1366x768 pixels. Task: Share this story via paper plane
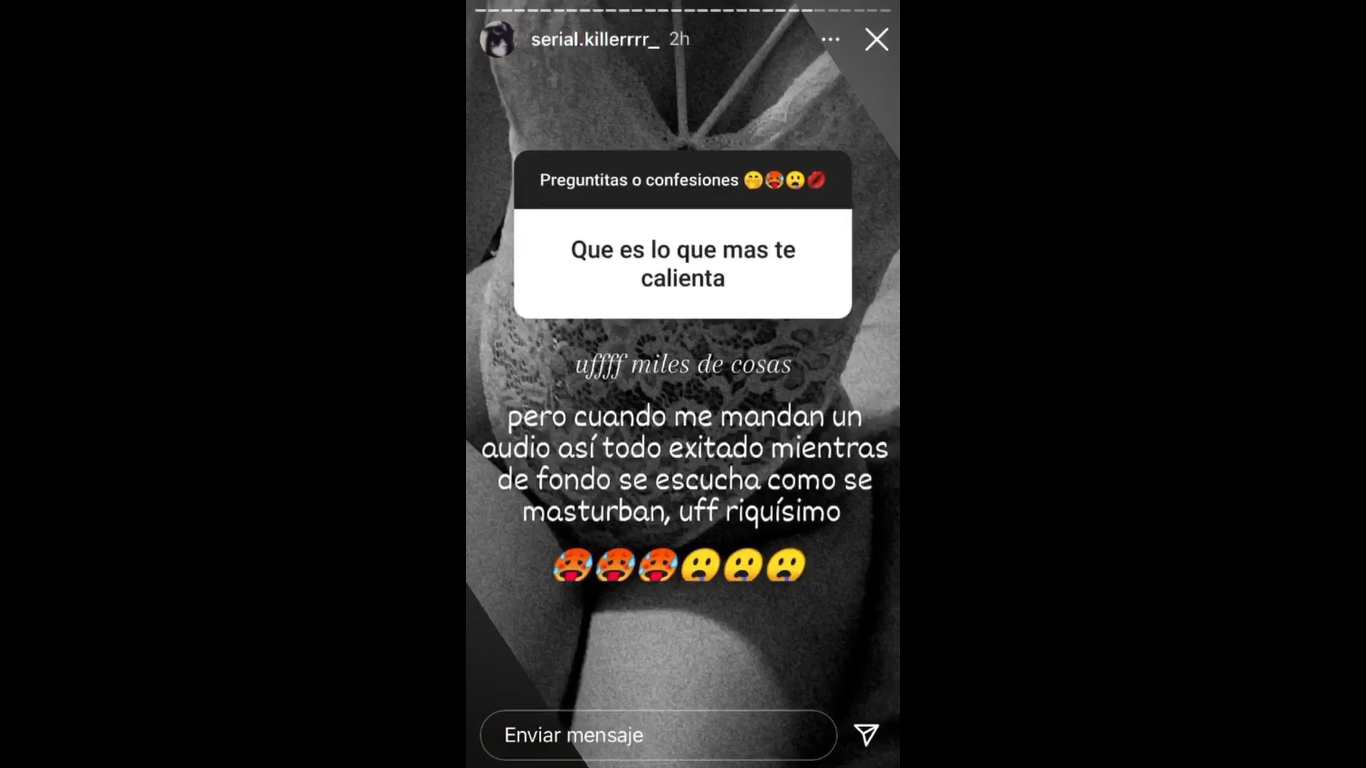866,735
